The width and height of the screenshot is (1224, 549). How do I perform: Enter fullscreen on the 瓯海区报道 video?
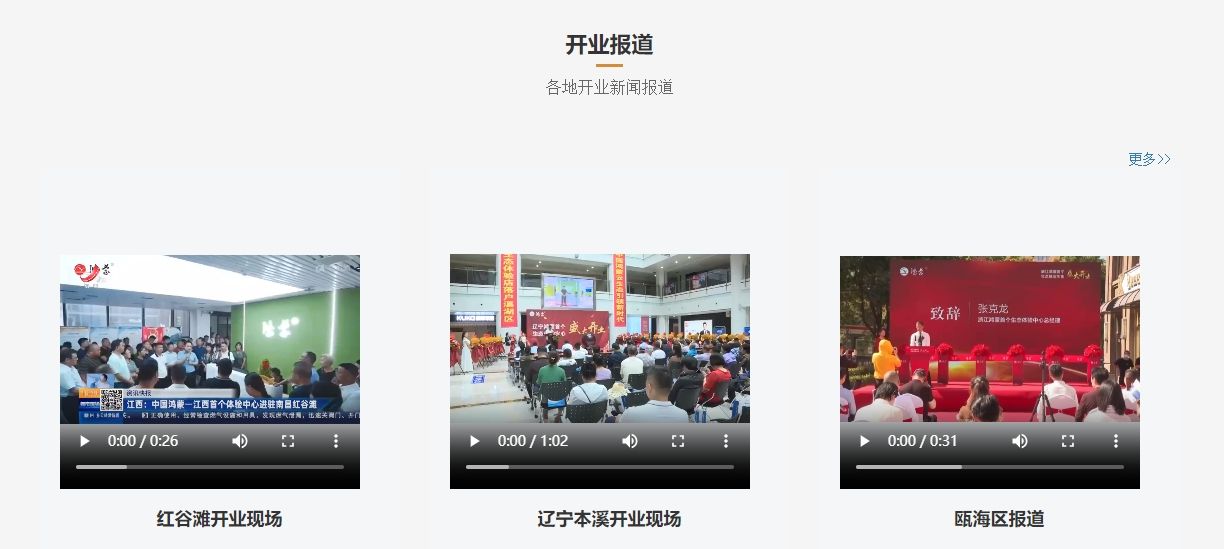1068,441
